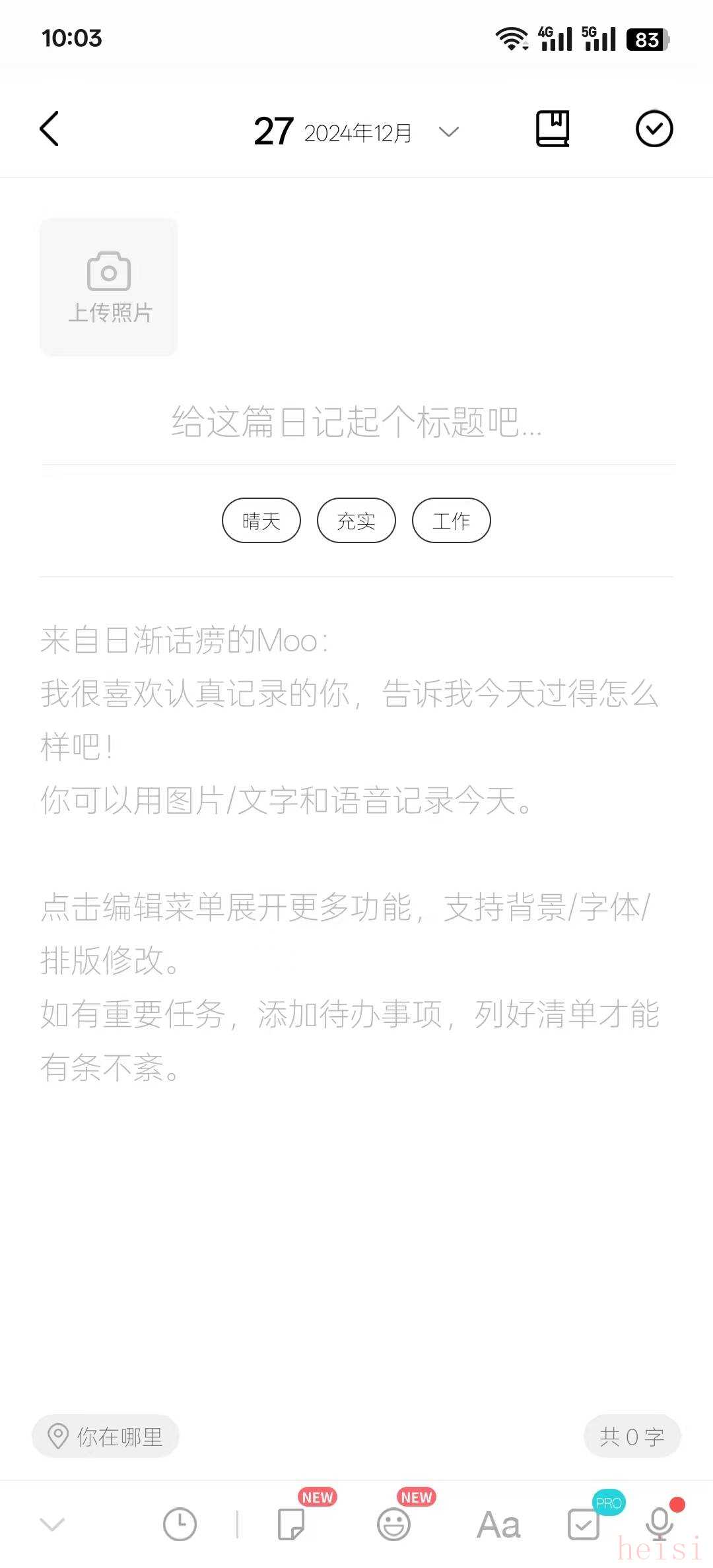Image resolution: width=713 pixels, height=1568 pixels.
Task: Select the 晴天 weather chip
Action: pyautogui.click(x=261, y=521)
